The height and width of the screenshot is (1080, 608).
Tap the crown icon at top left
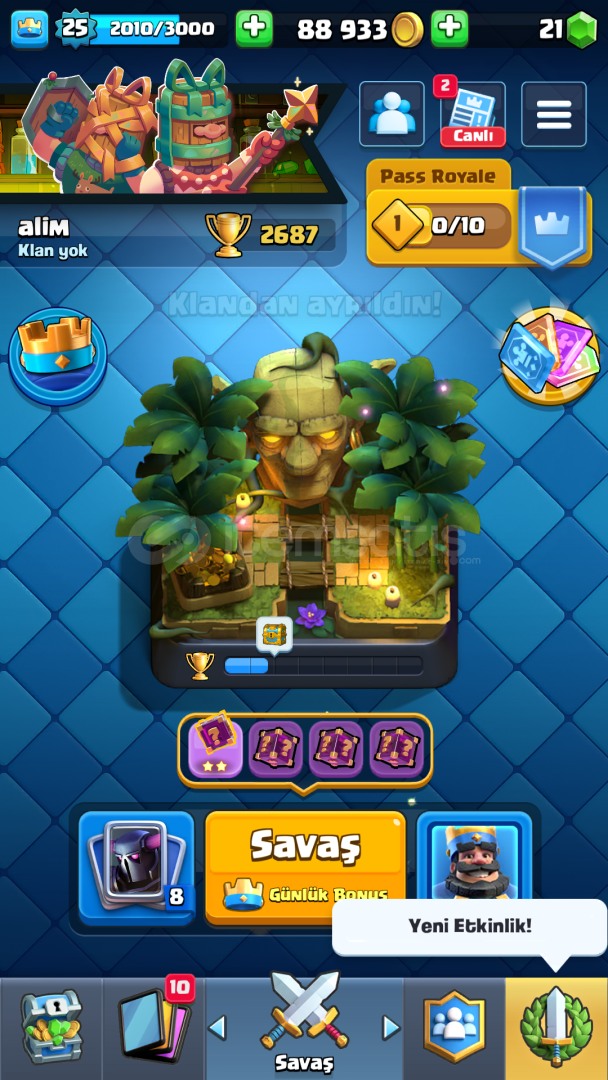pos(30,29)
